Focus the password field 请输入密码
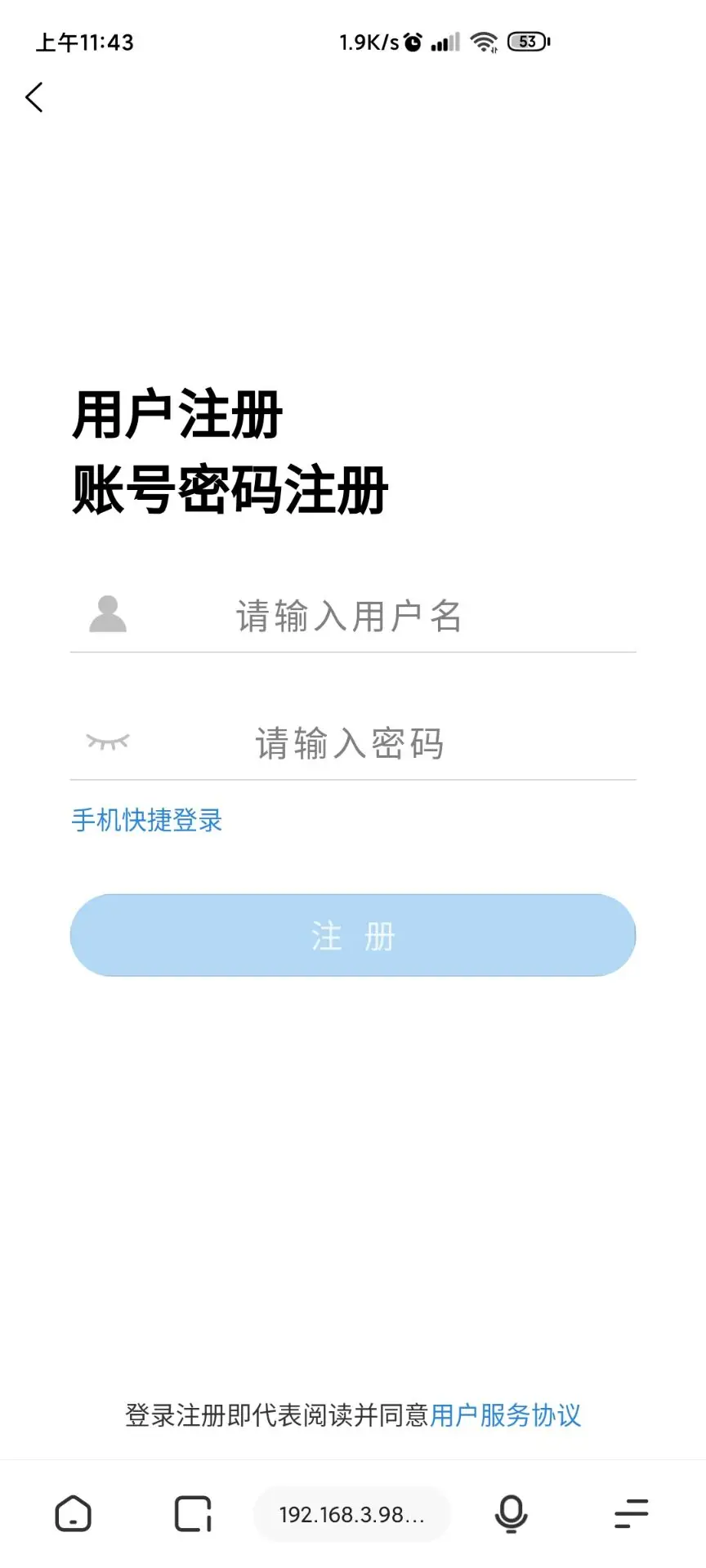Image resolution: width=706 pixels, height=1568 pixels. click(353, 743)
